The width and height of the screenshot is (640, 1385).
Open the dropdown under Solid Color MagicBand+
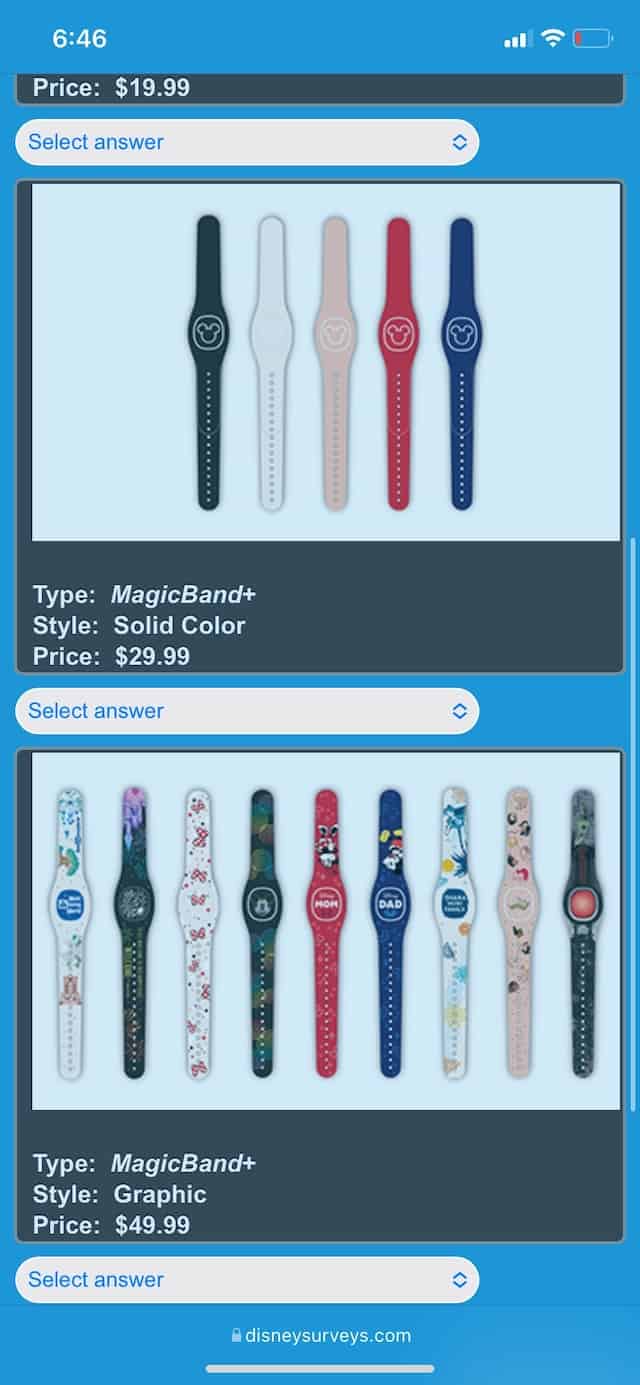tap(247, 711)
